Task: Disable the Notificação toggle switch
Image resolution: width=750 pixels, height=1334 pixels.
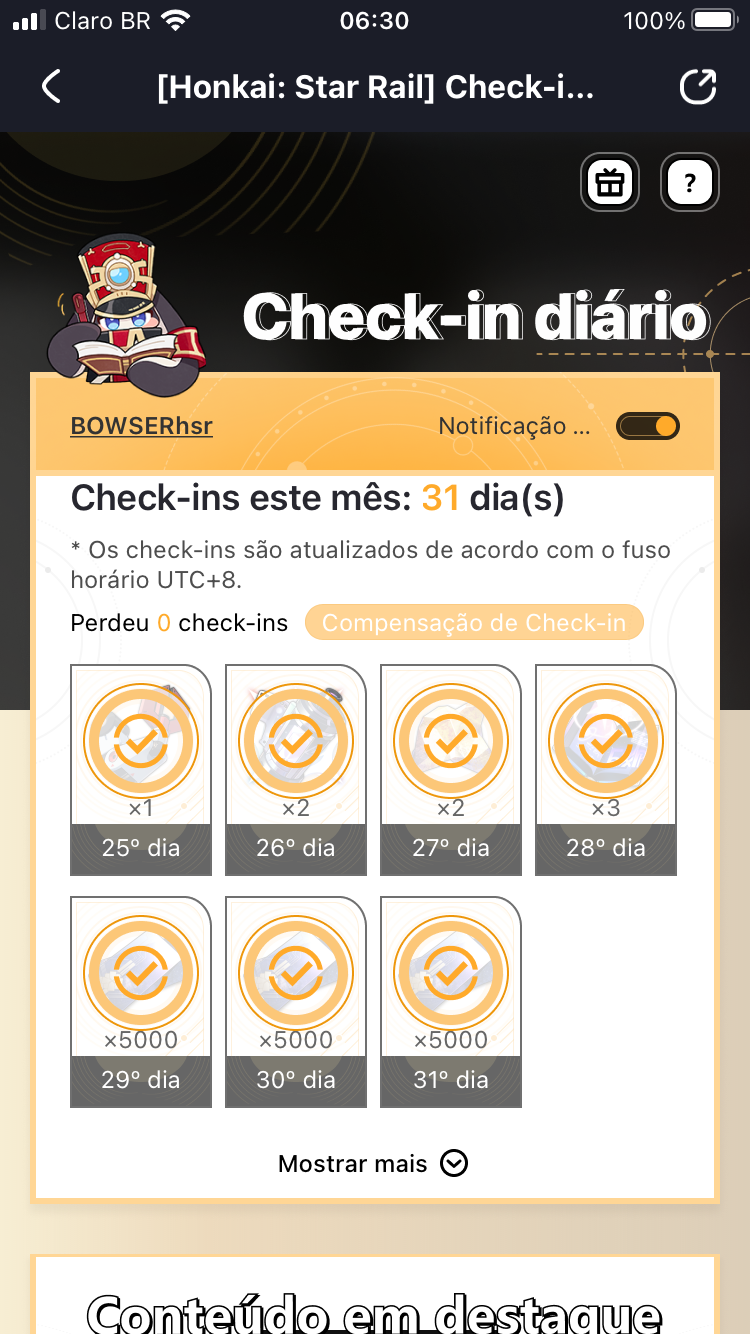Action: [648, 425]
